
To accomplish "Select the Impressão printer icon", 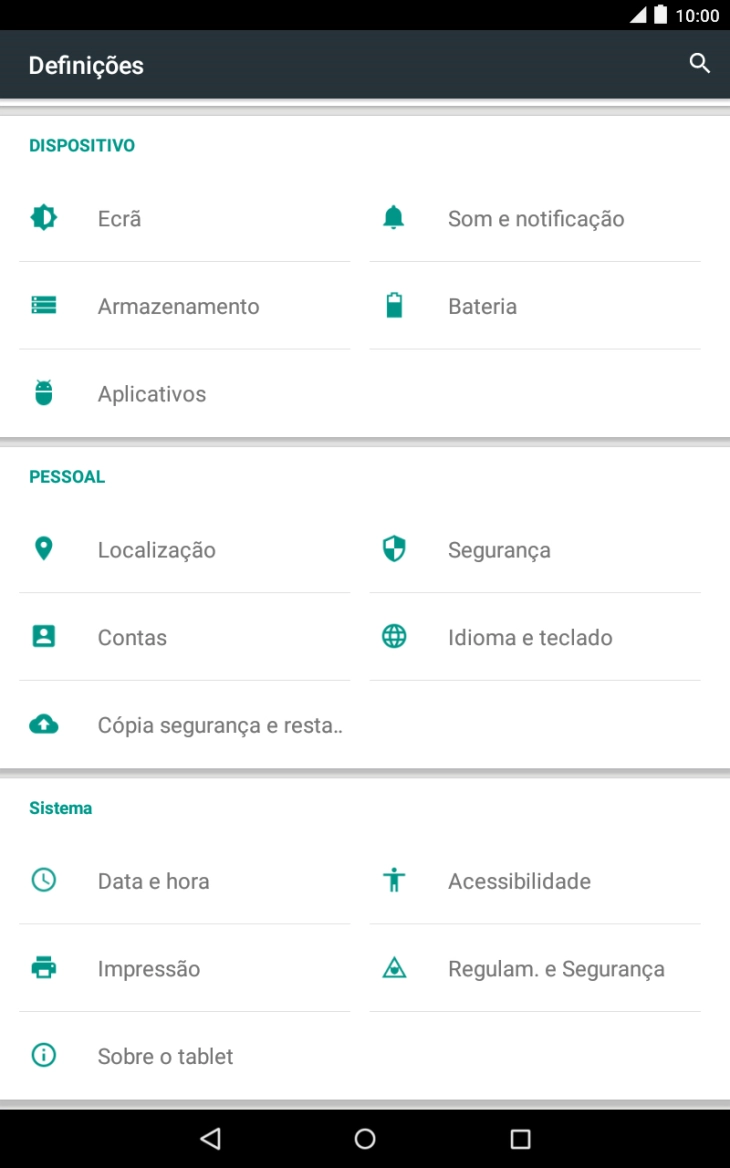I will tap(43, 968).
